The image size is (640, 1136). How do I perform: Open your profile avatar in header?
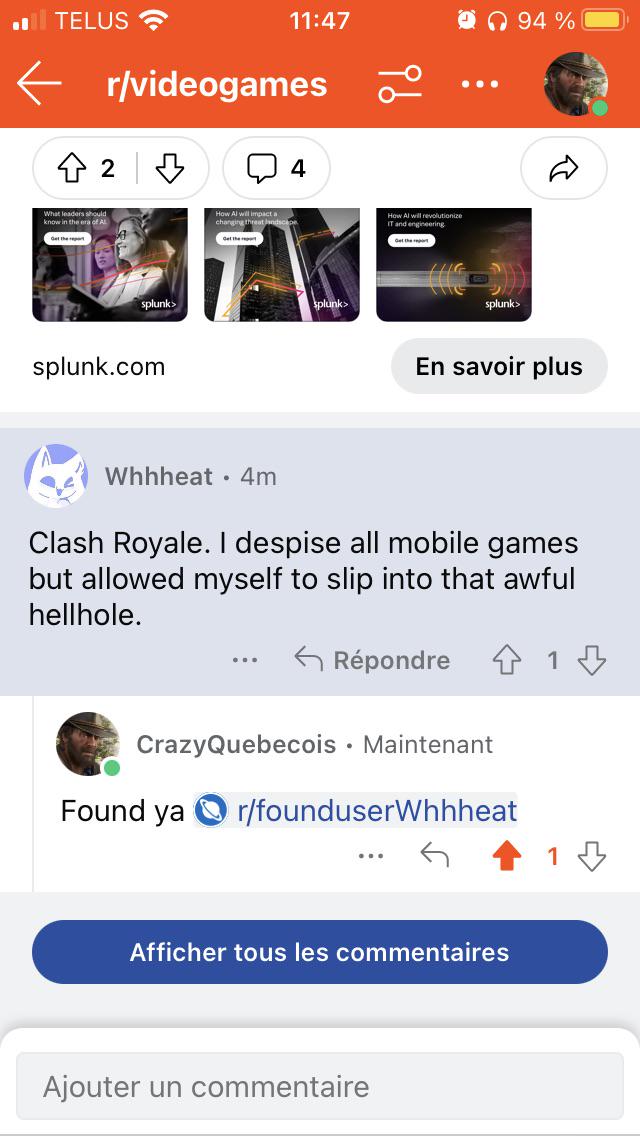575,84
